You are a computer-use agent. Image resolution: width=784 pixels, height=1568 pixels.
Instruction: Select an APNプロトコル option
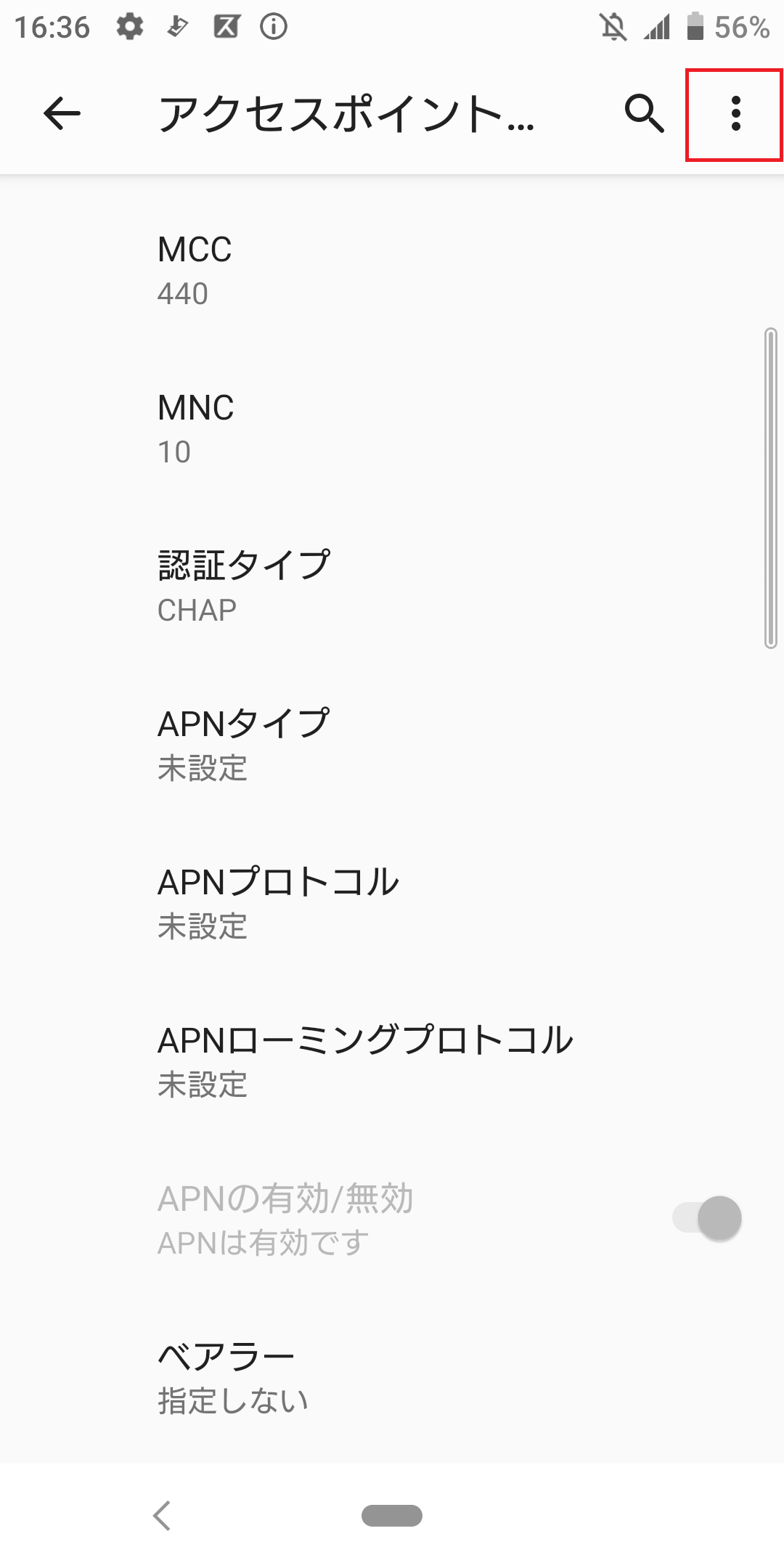[x=392, y=904]
